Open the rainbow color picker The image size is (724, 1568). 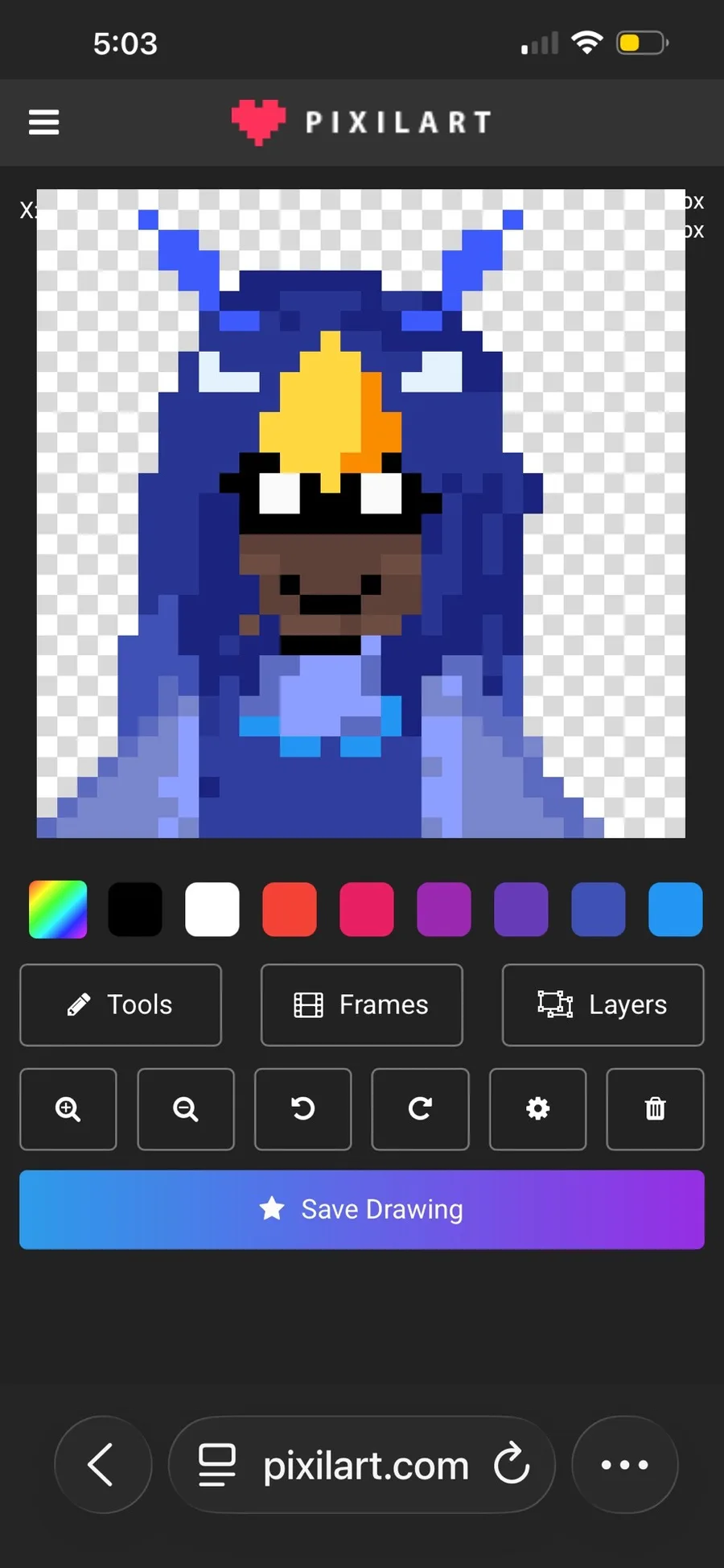pyautogui.click(x=58, y=910)
